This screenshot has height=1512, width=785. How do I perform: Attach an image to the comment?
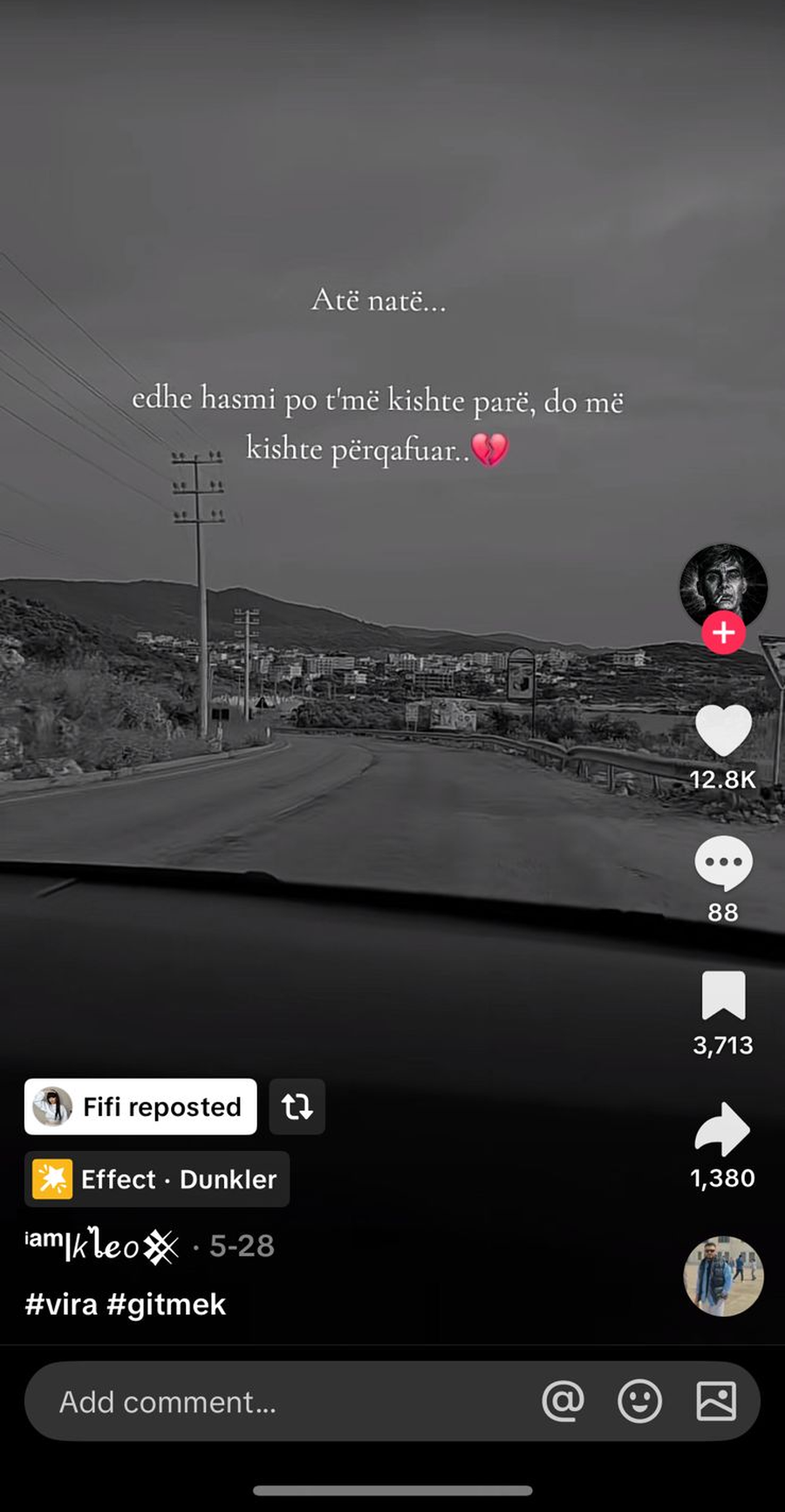coord(716,1402)
